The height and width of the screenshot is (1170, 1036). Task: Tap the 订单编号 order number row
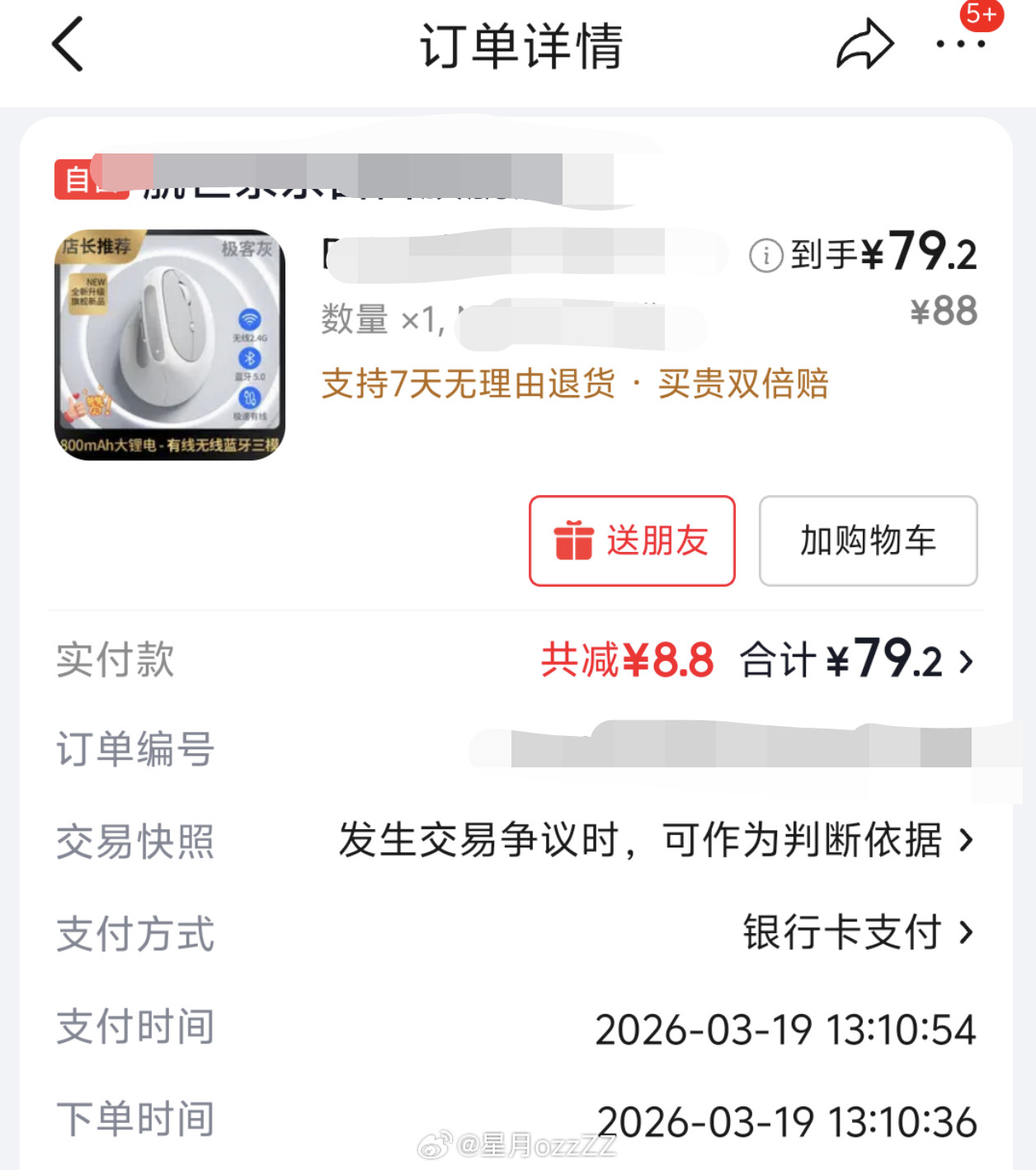(132, 750)
